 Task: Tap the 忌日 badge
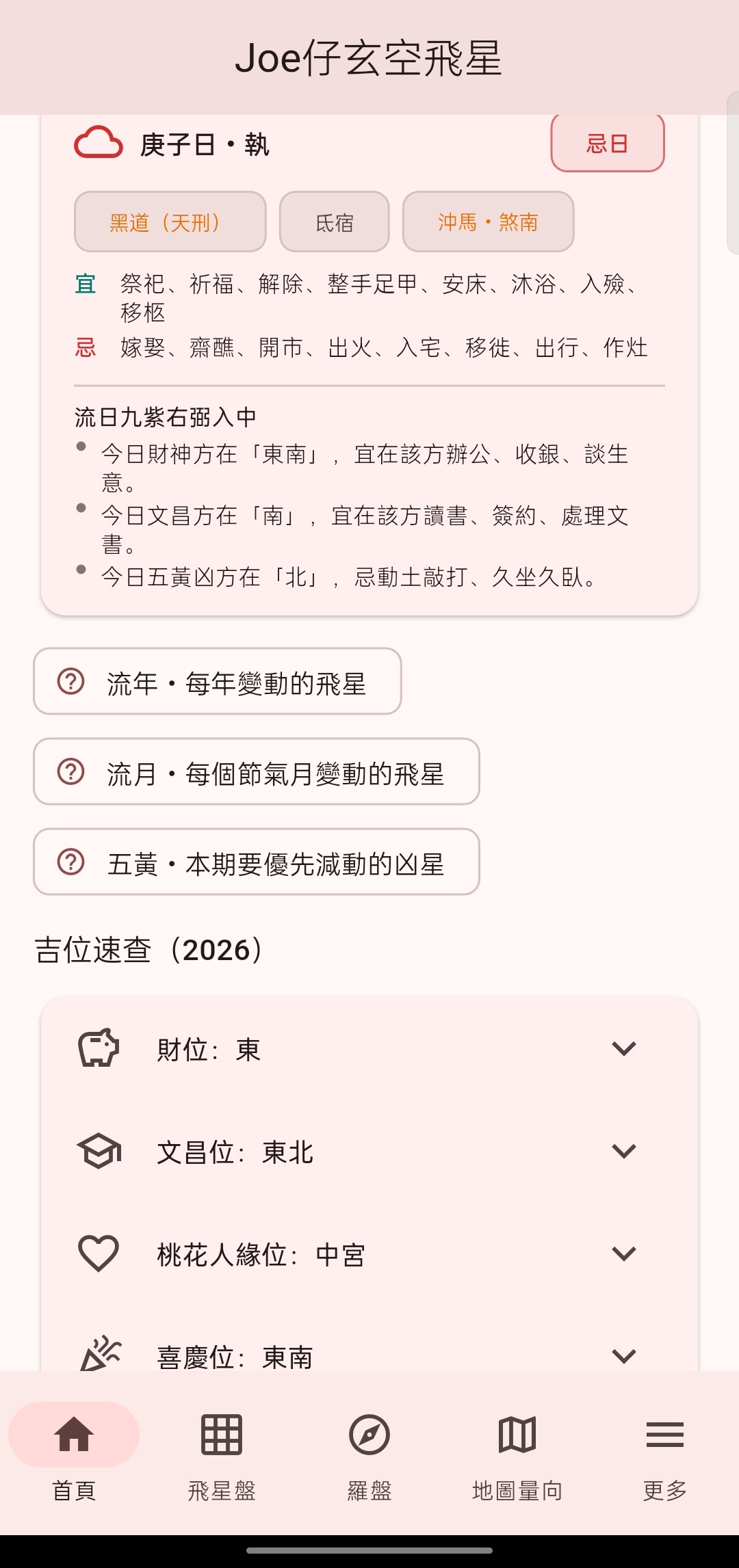point(607,144)
